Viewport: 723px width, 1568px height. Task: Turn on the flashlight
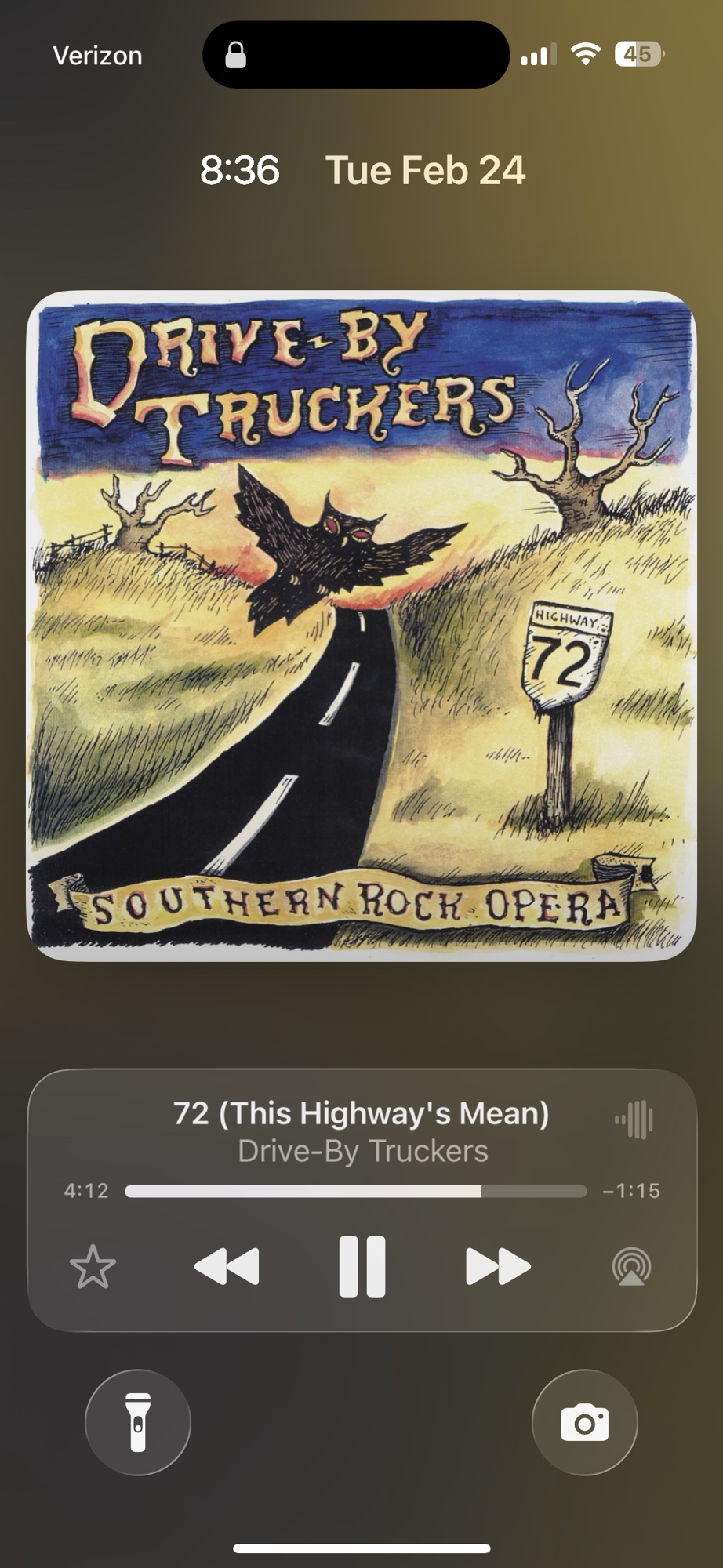pyautogui.click(x=138, y=1422)
